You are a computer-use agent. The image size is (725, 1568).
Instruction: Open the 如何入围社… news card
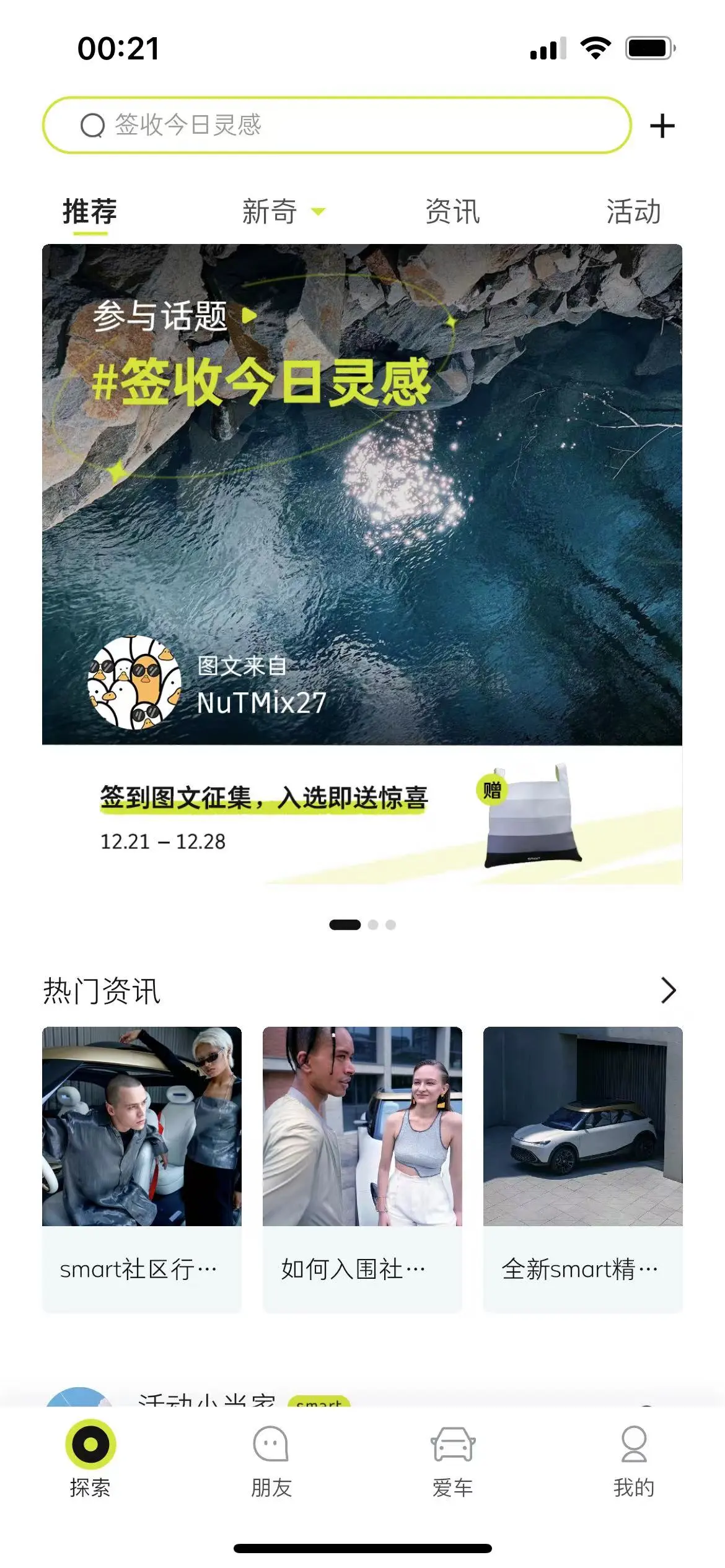[x=362, y=1167]
